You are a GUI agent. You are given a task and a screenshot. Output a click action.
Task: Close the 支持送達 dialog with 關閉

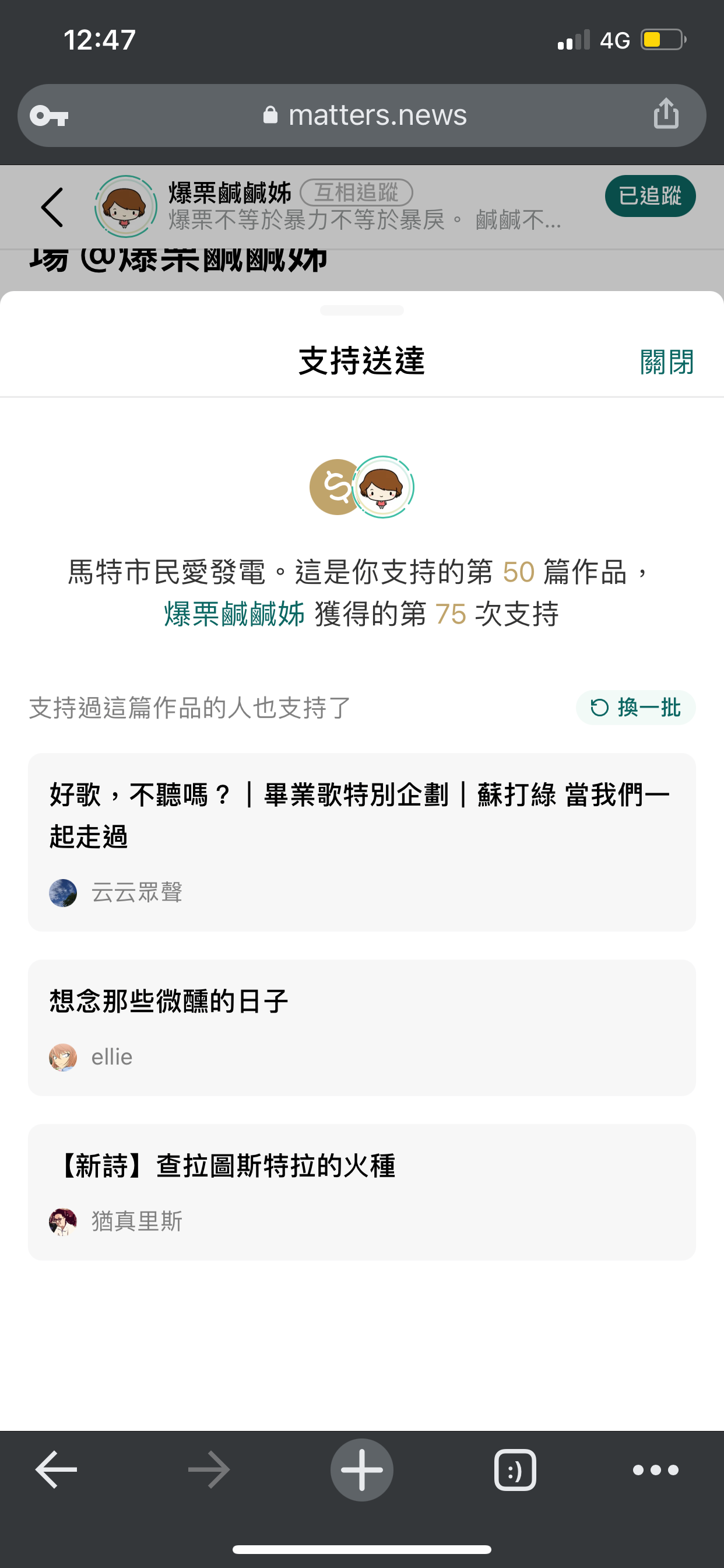coord(666,362)
